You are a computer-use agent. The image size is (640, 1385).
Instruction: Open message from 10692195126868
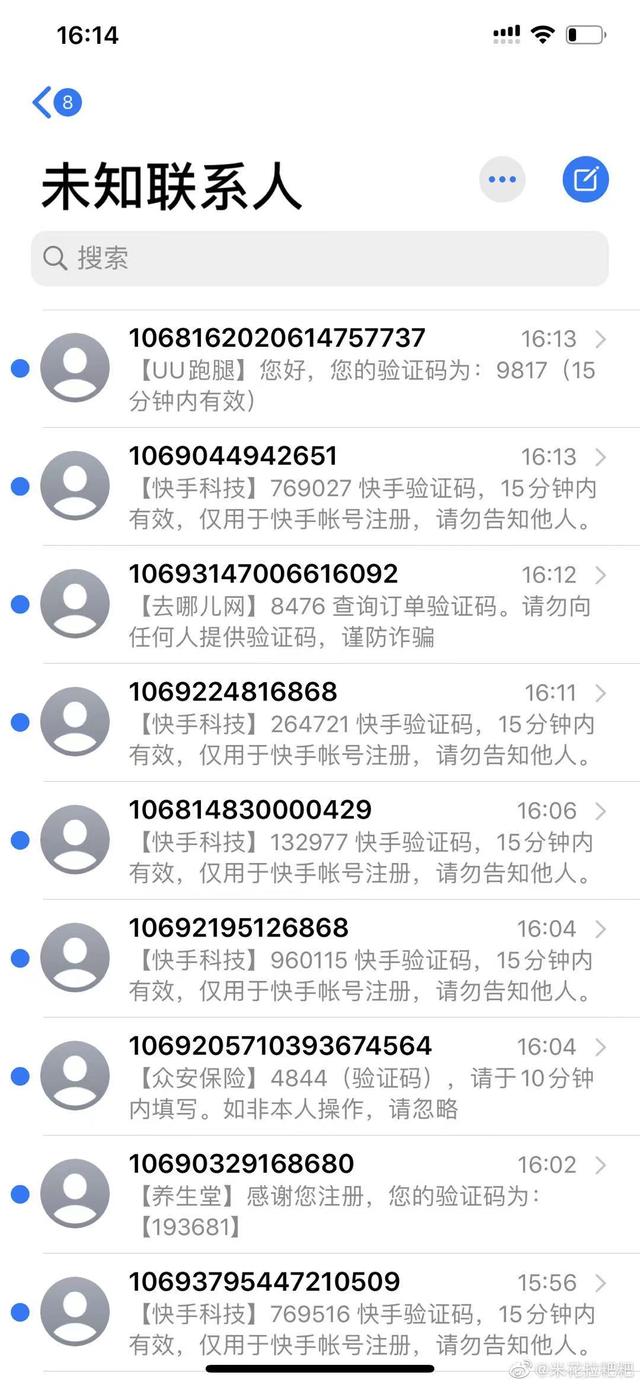[x=360, y=960]
